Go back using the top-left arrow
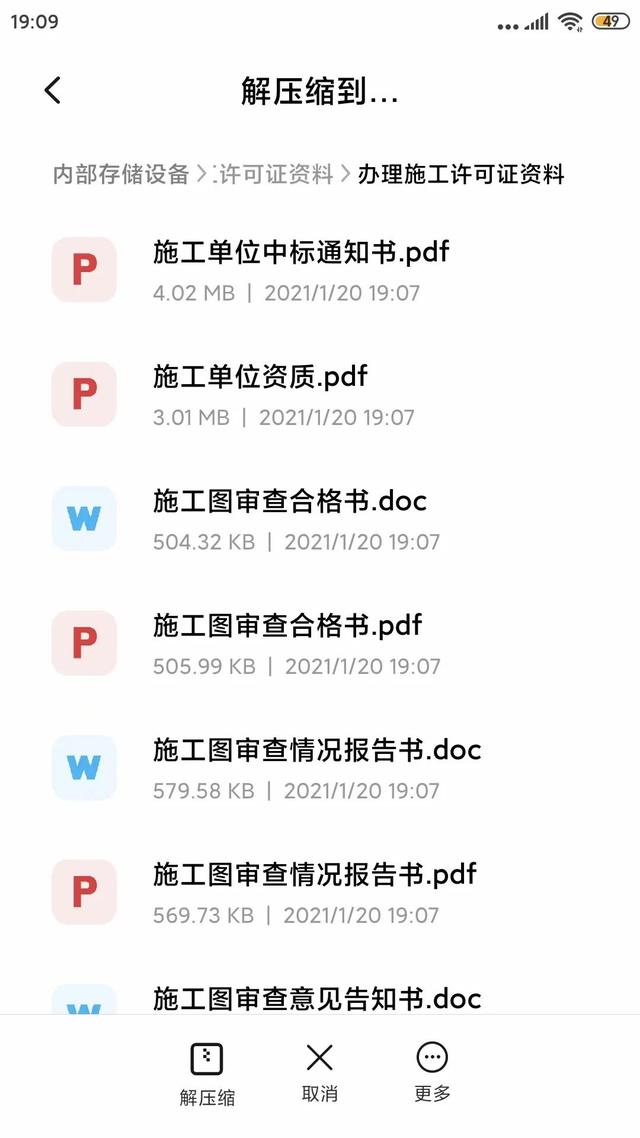Viewport: 640px width, 1138px height. (52, 91)
